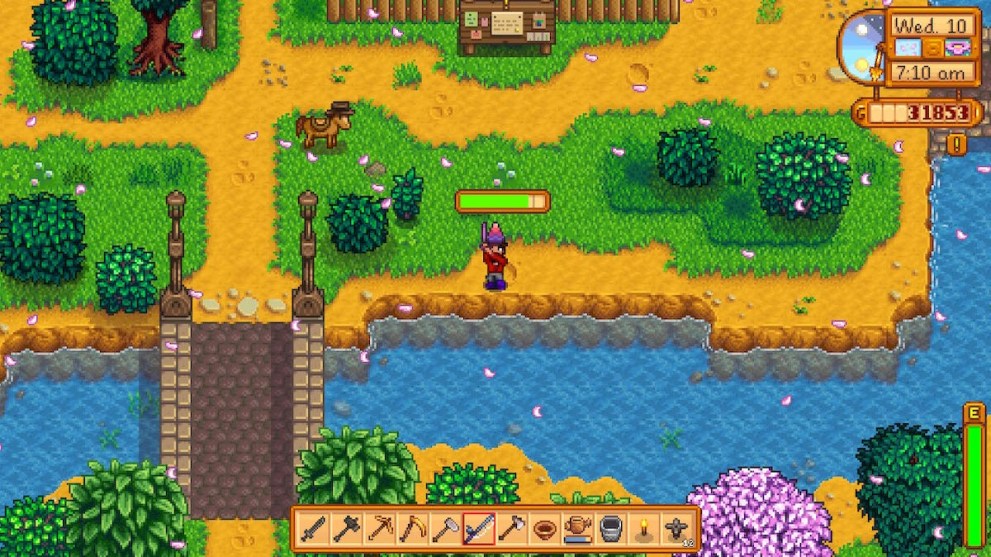Equip the scythe from the toolbar
The image size is (991, 557).
tap(412, 529)
